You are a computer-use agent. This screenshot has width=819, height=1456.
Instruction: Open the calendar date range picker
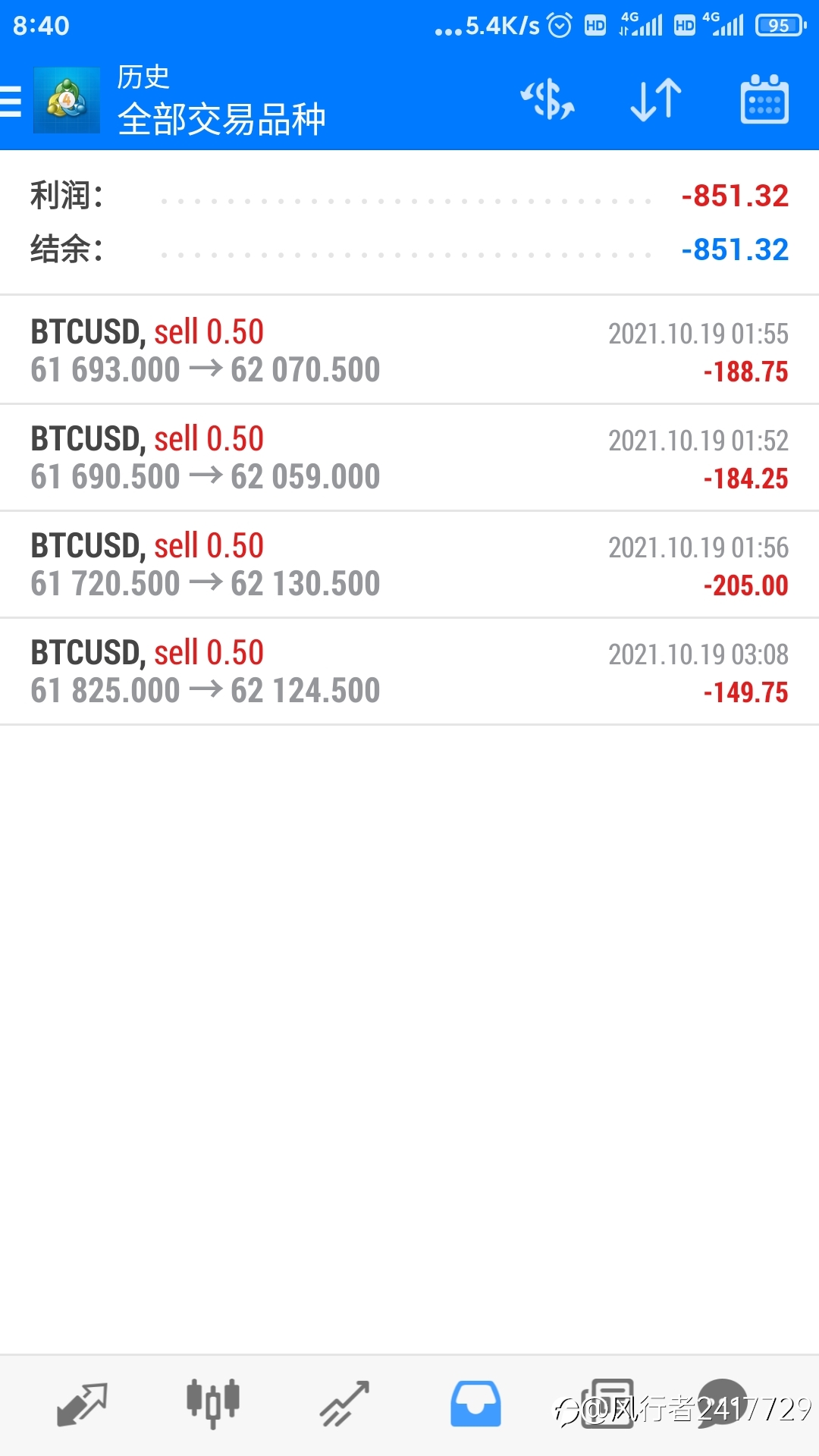click(x=764, y=99)
